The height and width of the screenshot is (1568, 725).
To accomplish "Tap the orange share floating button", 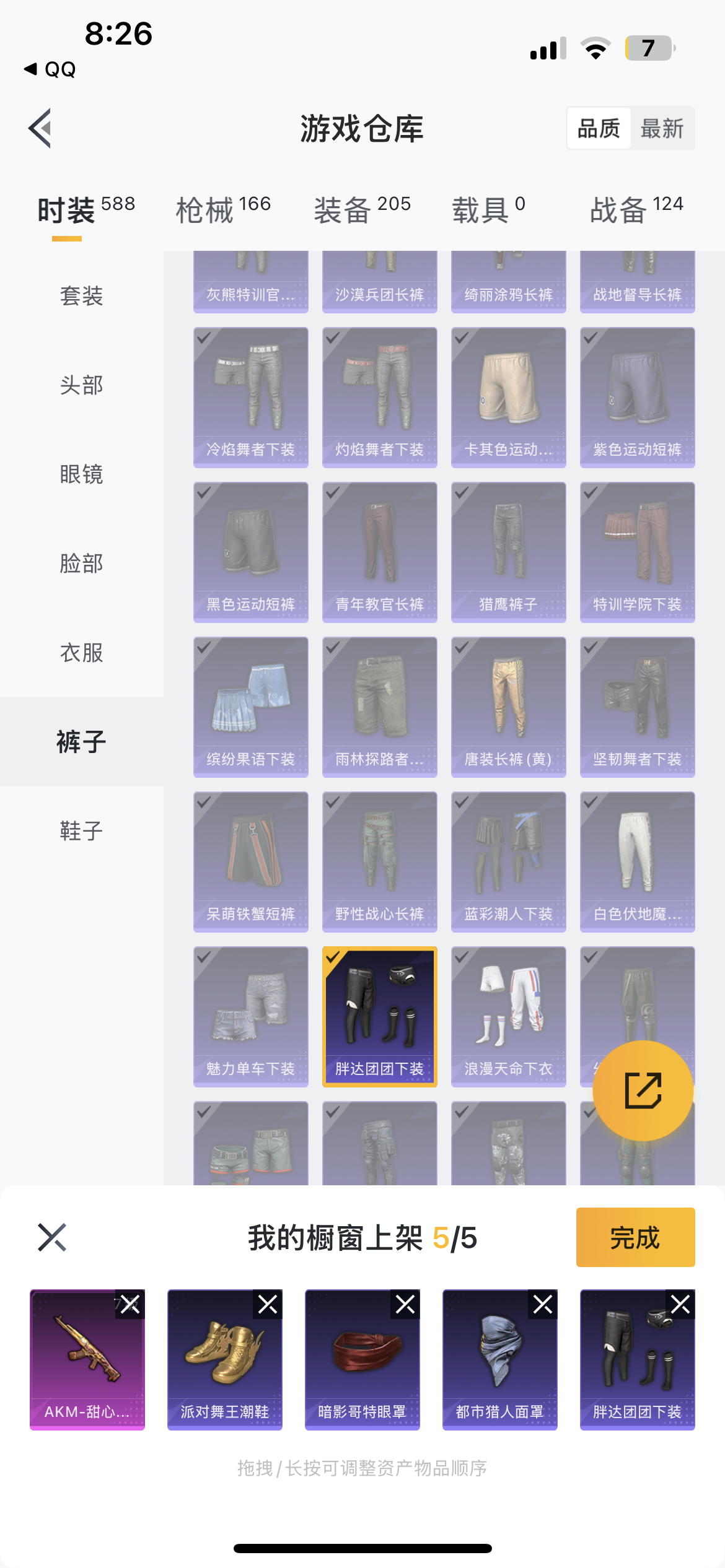I will [643, 1091].
